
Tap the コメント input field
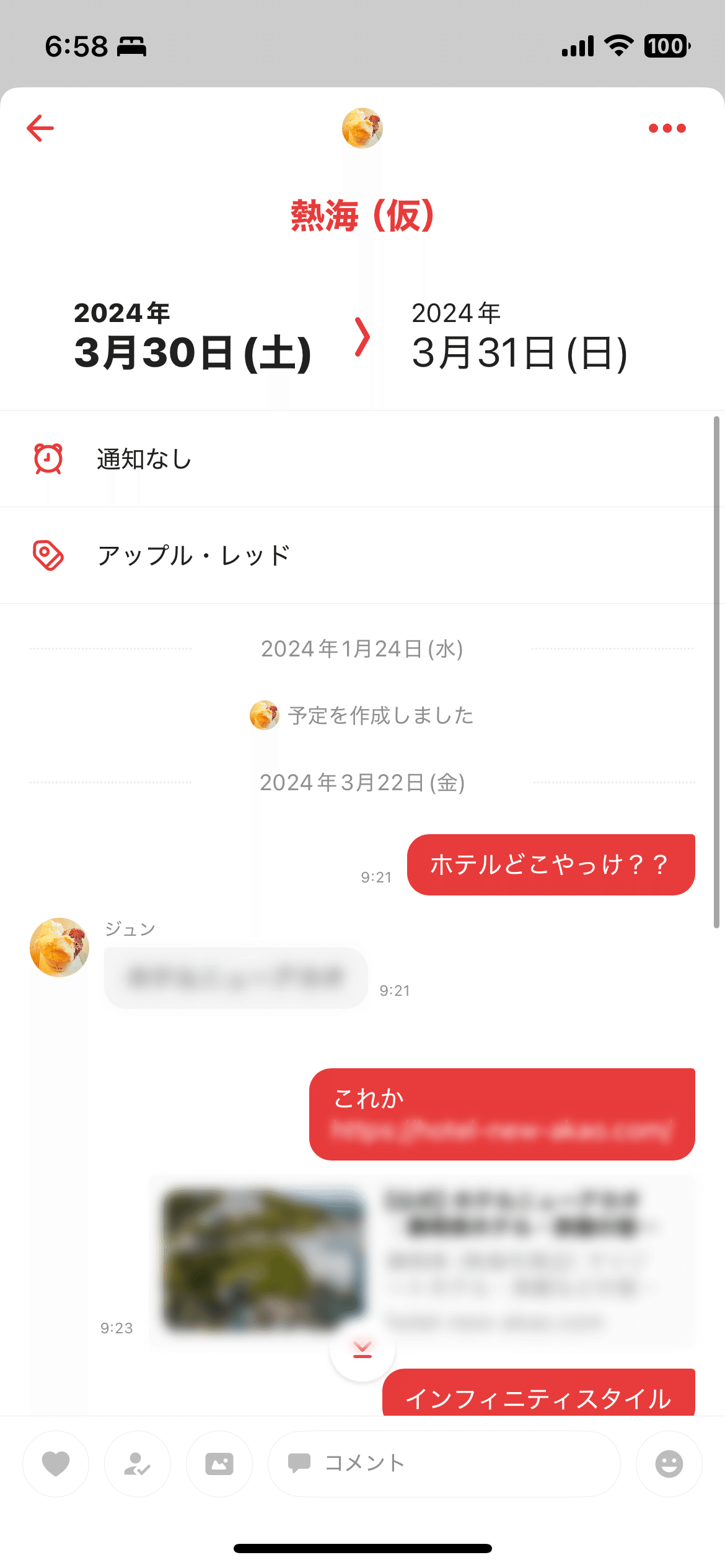[x=444, y=1464]
